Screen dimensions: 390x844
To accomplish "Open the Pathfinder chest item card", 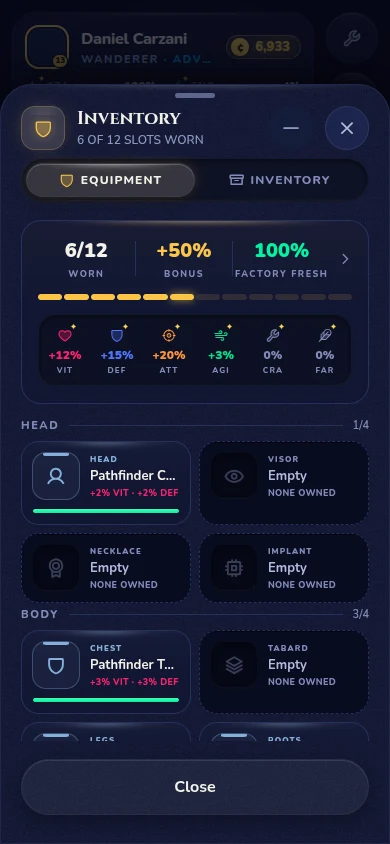I will (106, 672).
